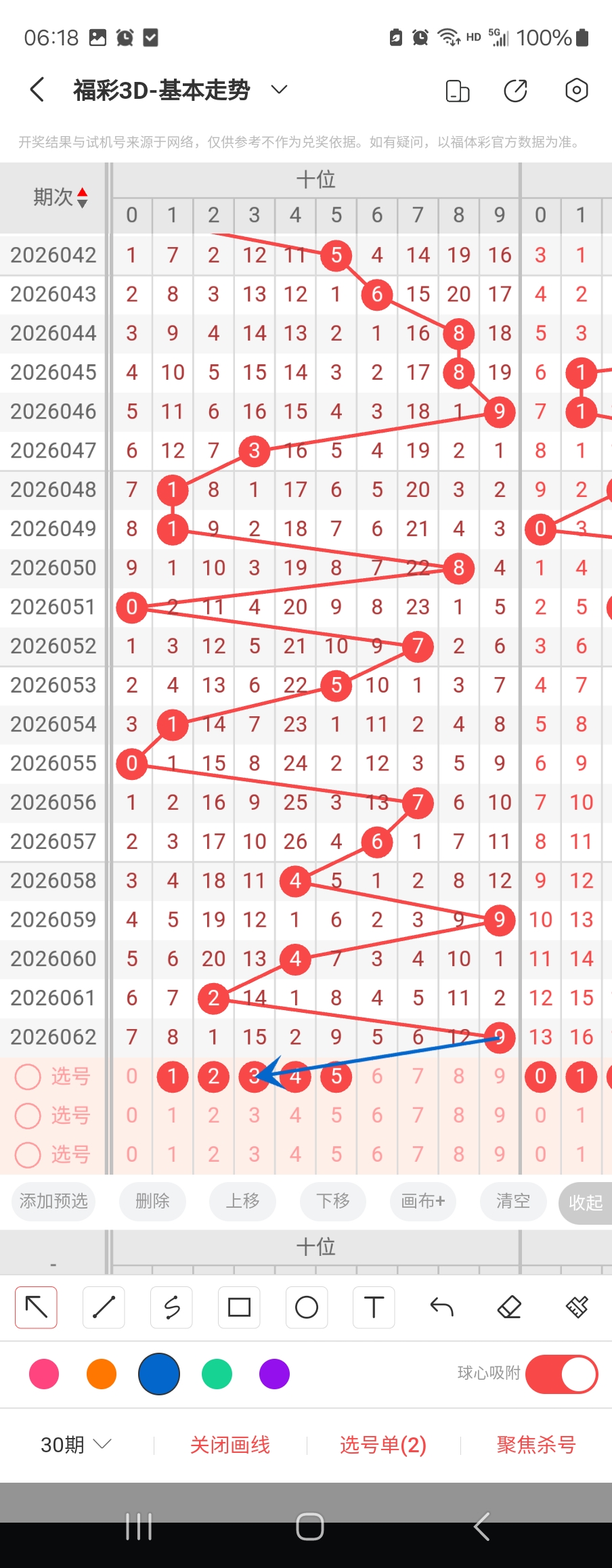The width and height of the screenshot is (612, 1568).
Task: Select the straight line drawing tool
Action: (104, 1307)
